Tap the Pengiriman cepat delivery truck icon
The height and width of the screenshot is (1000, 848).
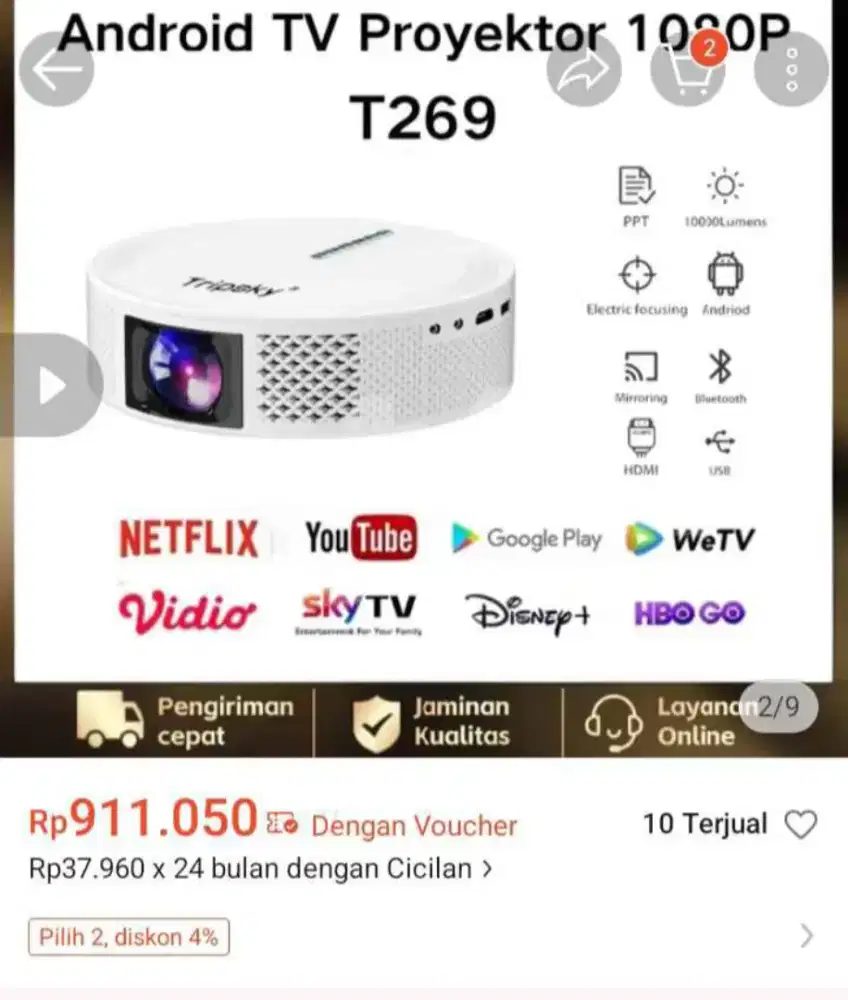tap(110, 722)
